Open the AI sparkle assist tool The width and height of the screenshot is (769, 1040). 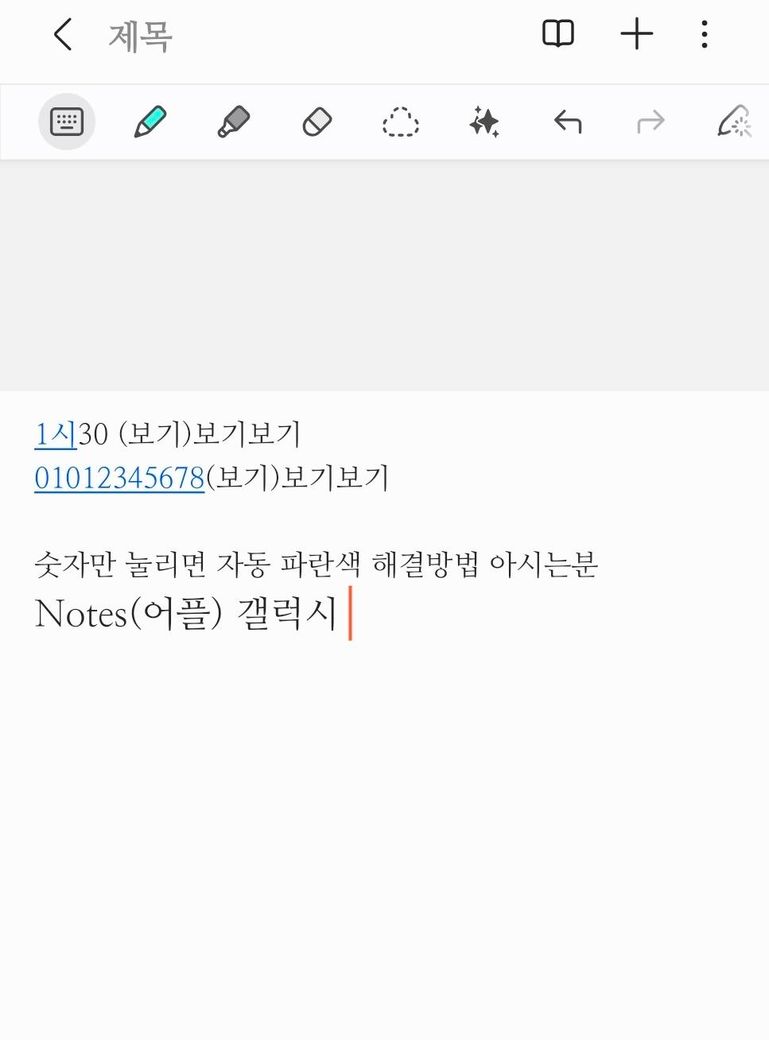pyautogui.click(x=484, y=122)
